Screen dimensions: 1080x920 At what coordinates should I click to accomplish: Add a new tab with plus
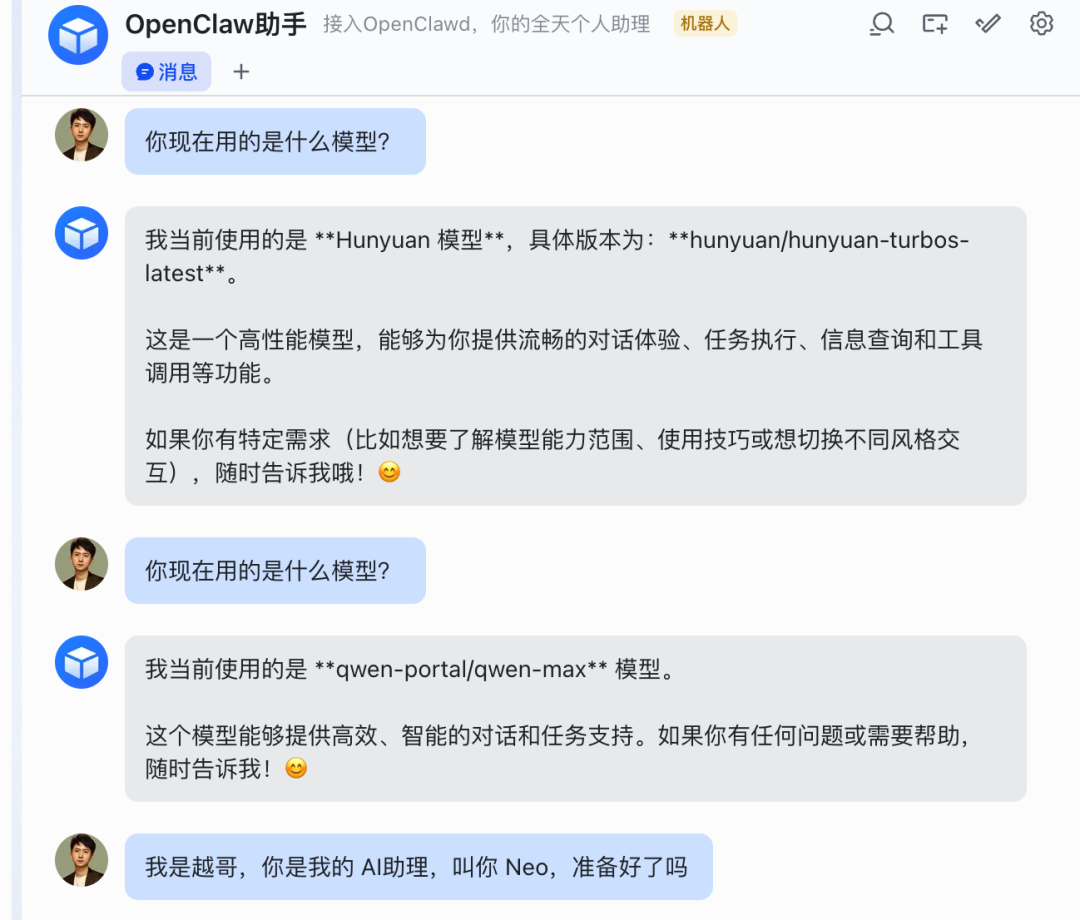click(241, 72)
